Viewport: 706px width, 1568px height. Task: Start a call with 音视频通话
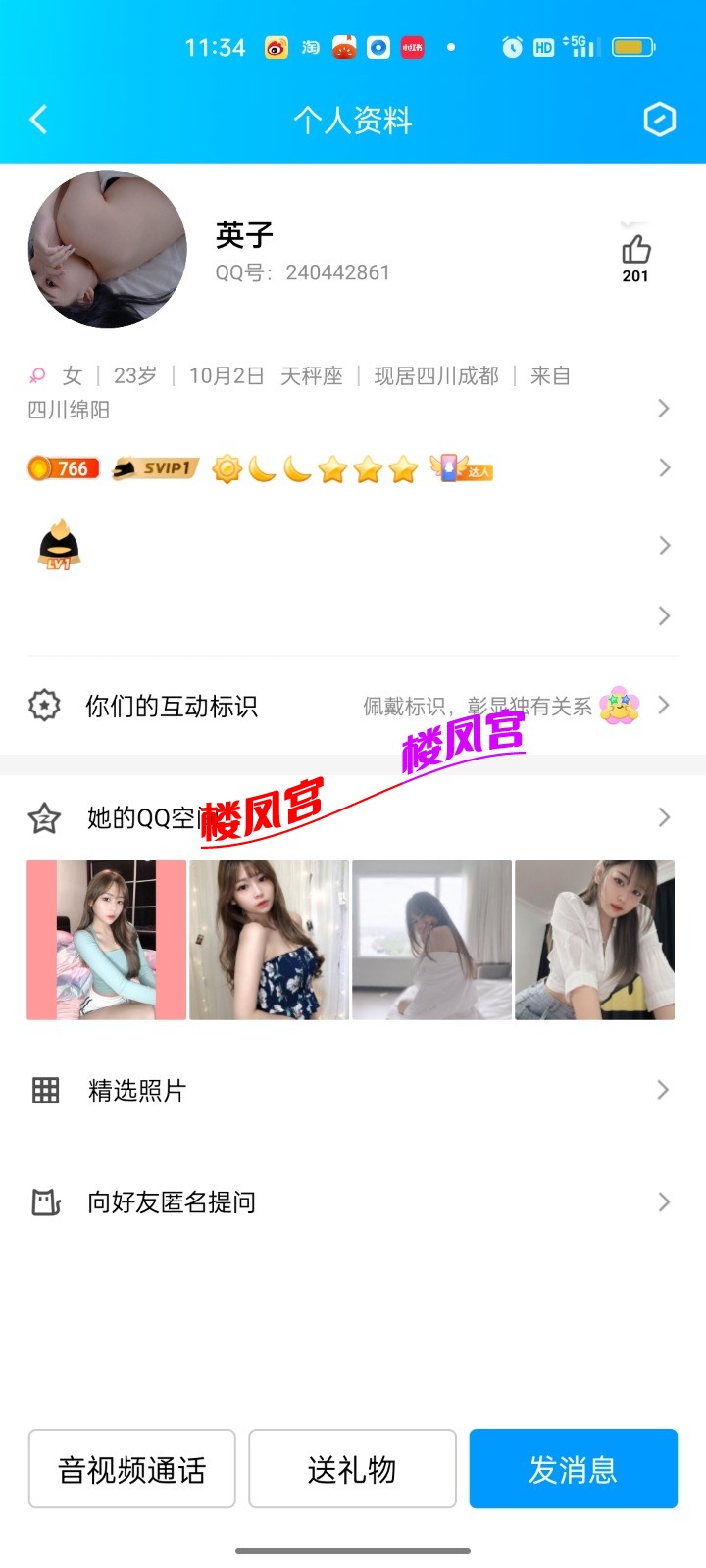coord(132,1468)
